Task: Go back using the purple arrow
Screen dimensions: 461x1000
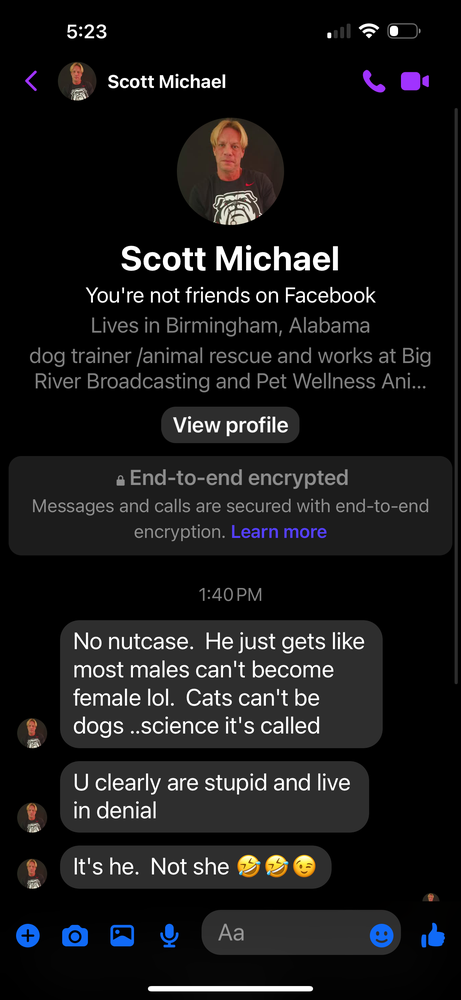Action: coord(31,81)
